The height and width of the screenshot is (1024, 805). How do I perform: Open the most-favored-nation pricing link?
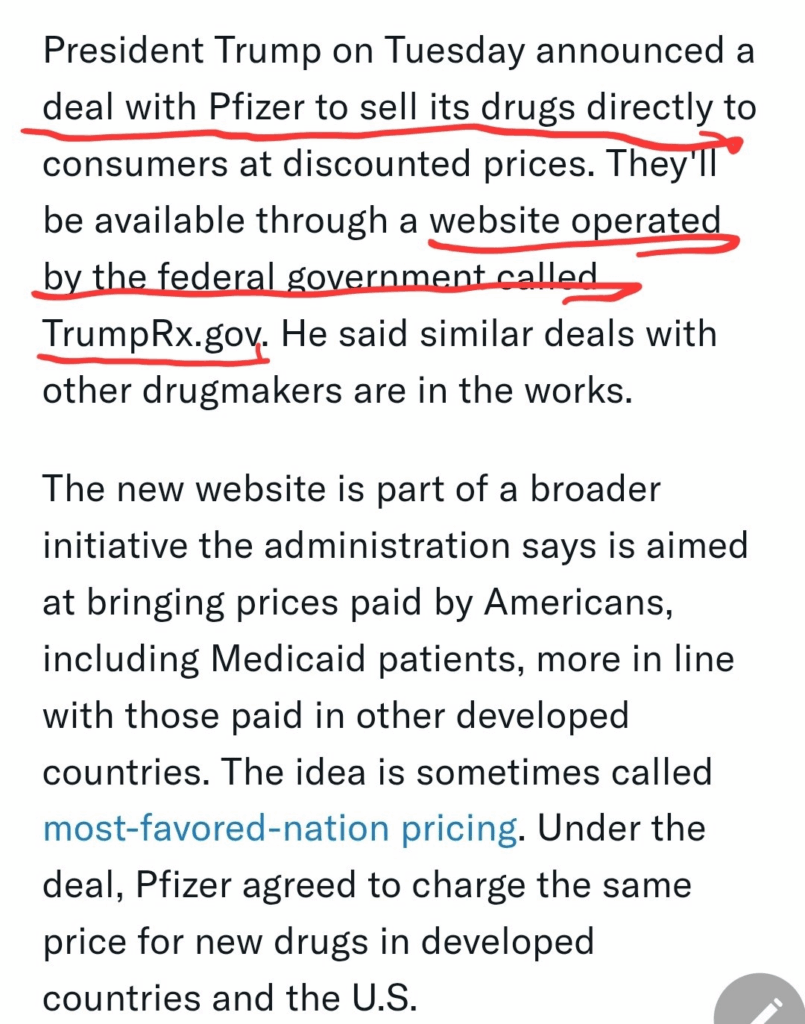280,828
